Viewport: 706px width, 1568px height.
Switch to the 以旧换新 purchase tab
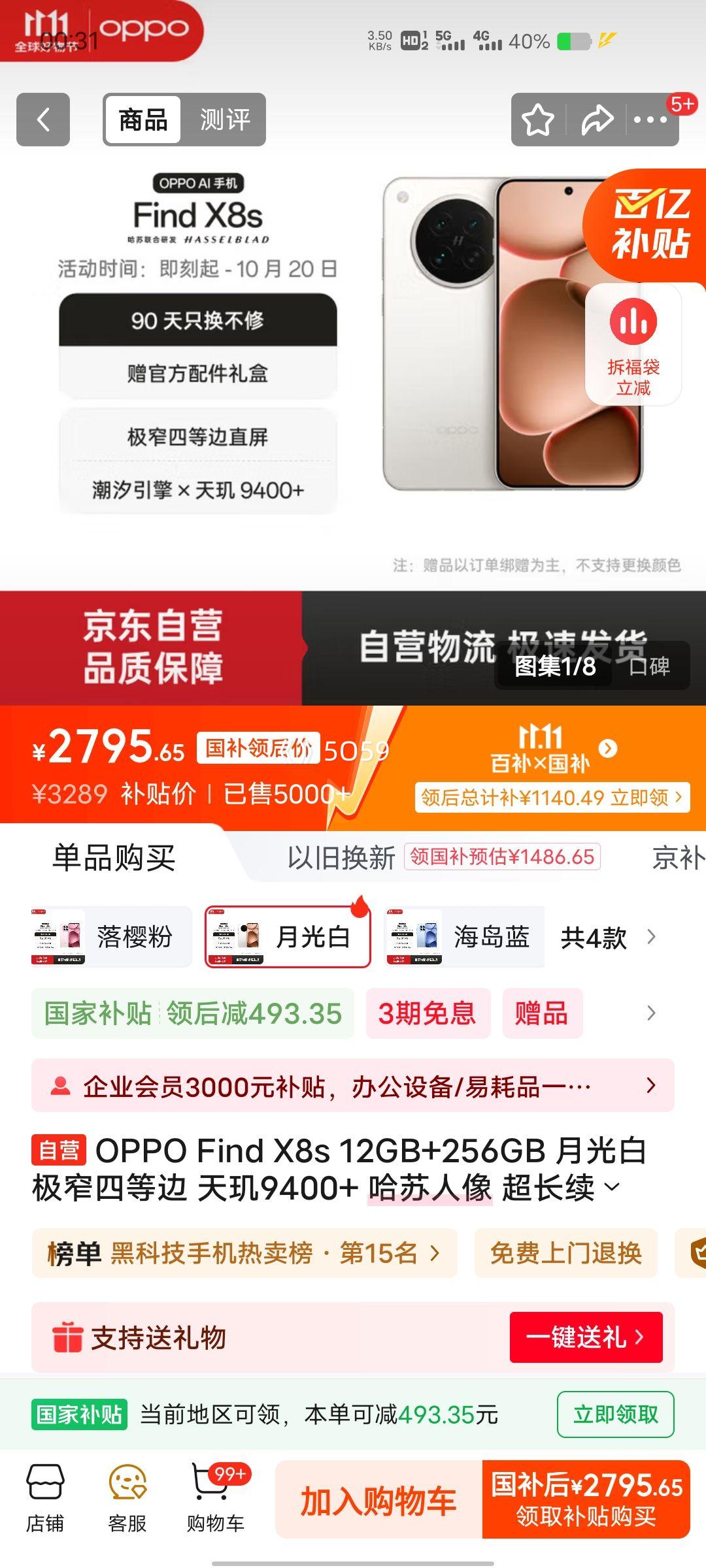[341, 857]
